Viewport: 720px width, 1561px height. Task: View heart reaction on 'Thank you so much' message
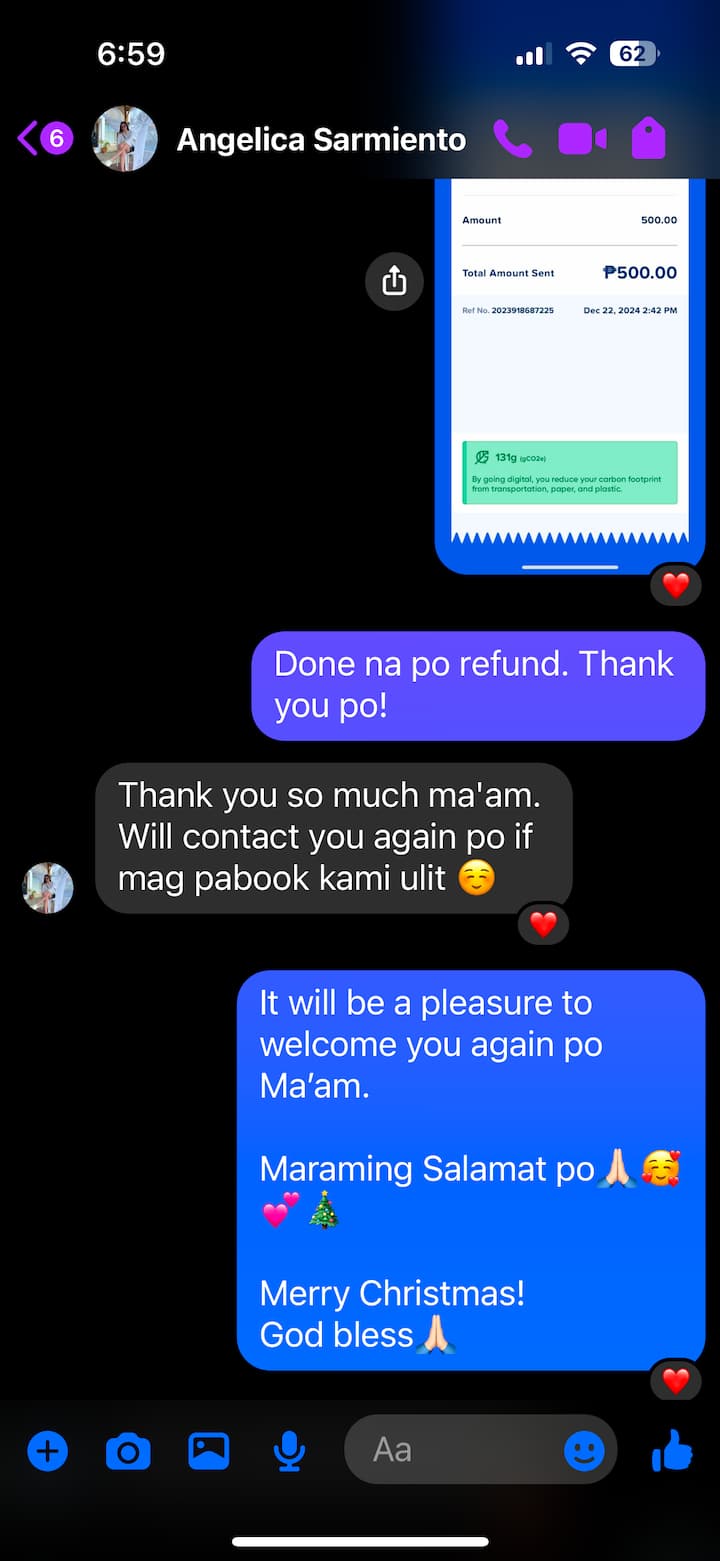tap(543, 925)
